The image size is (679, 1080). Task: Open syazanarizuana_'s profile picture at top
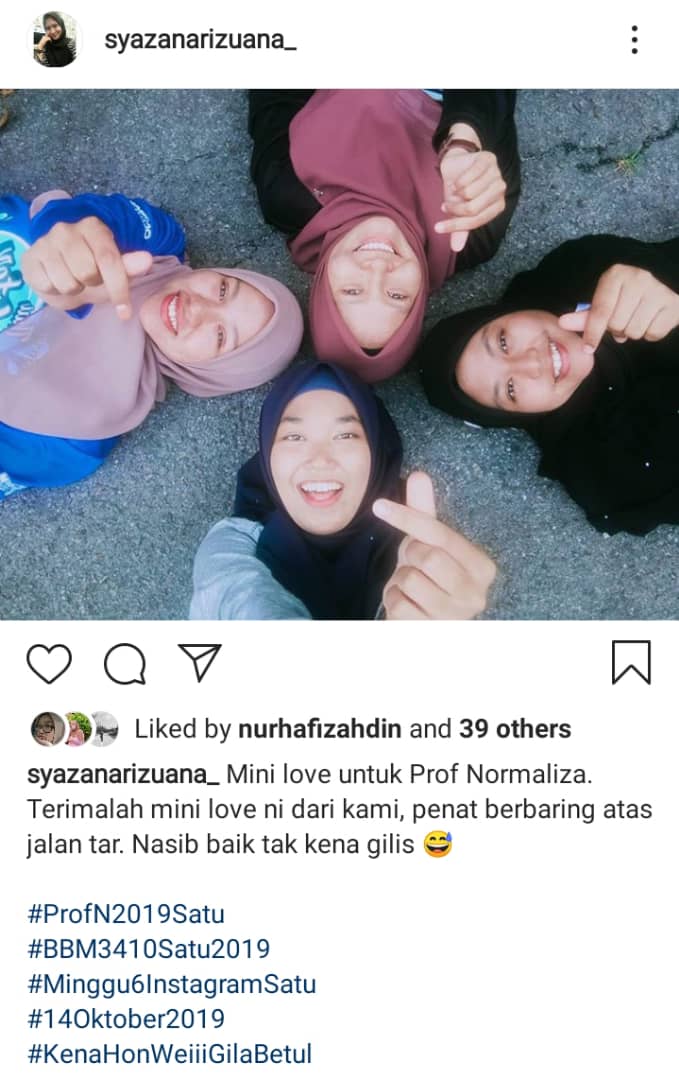tap(54, 40)
